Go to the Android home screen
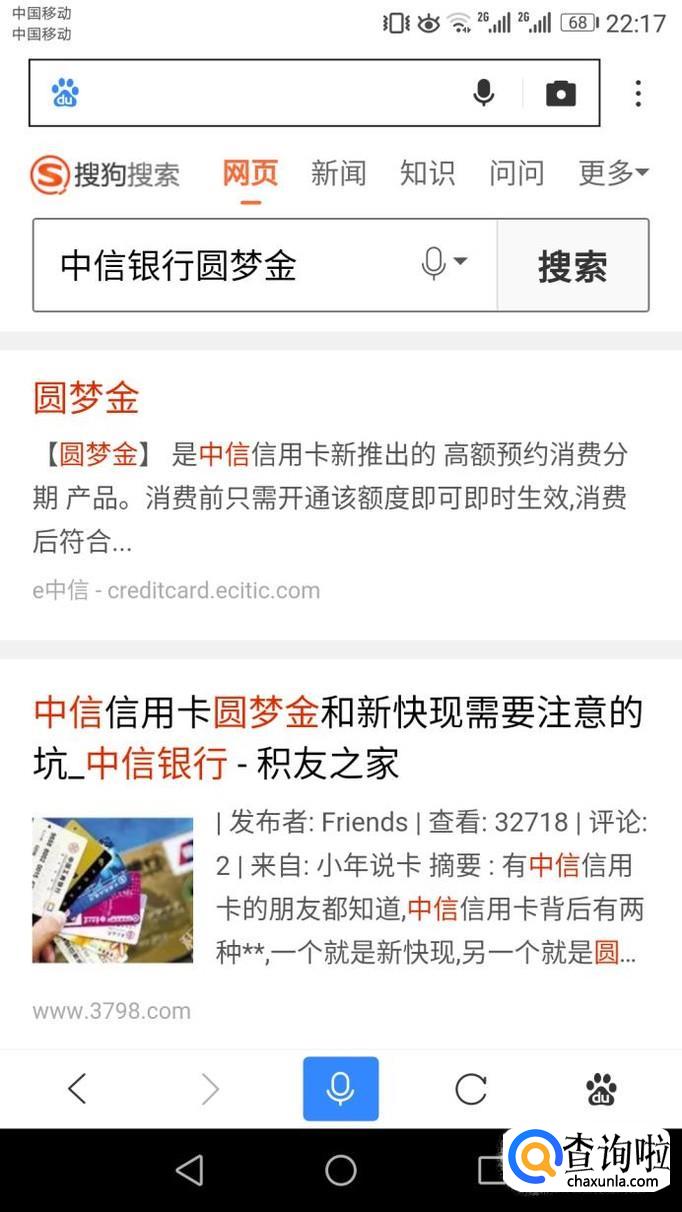682x1212 pixels. 341,1170
